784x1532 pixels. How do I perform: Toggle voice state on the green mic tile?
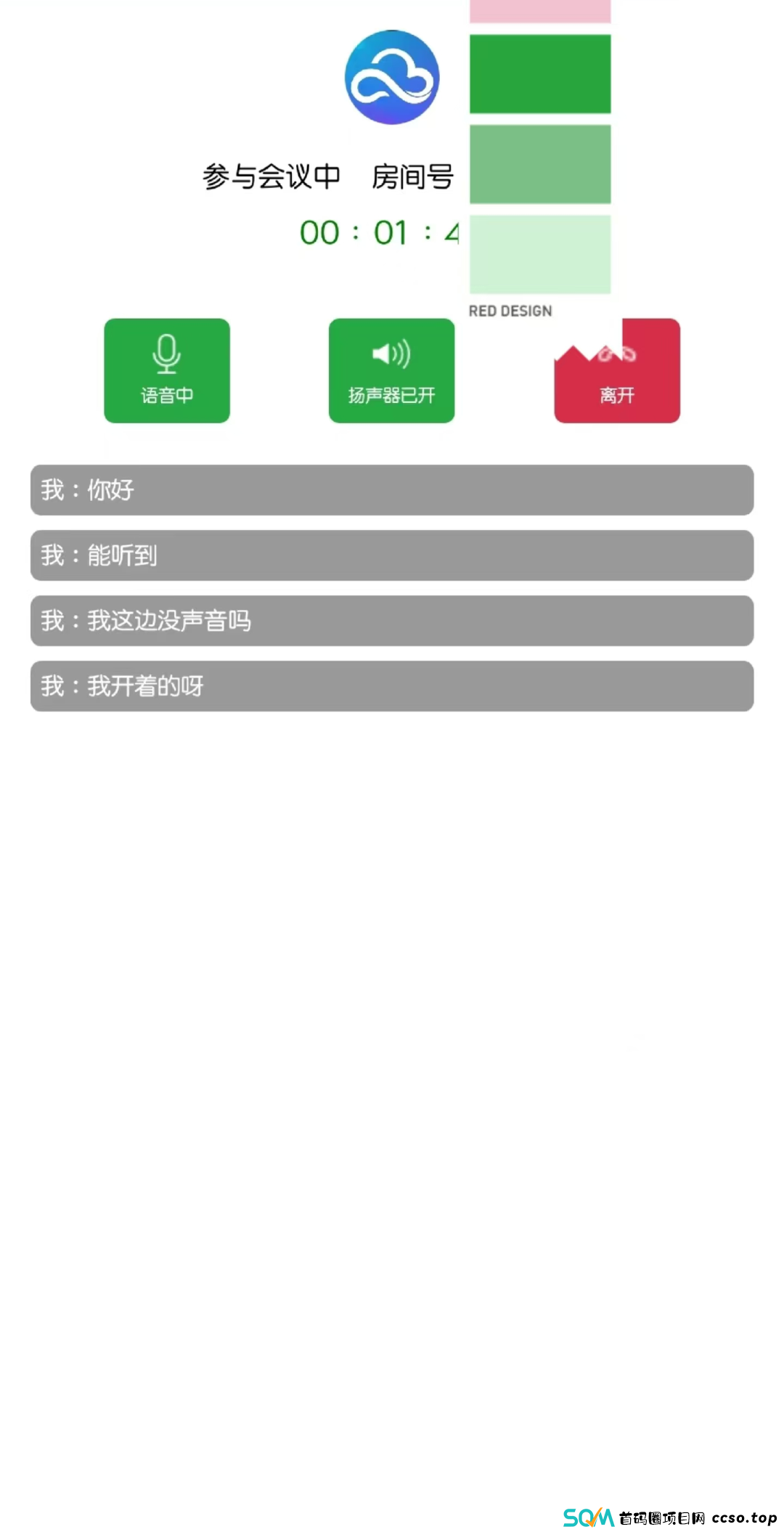click(x=166, y=370)
